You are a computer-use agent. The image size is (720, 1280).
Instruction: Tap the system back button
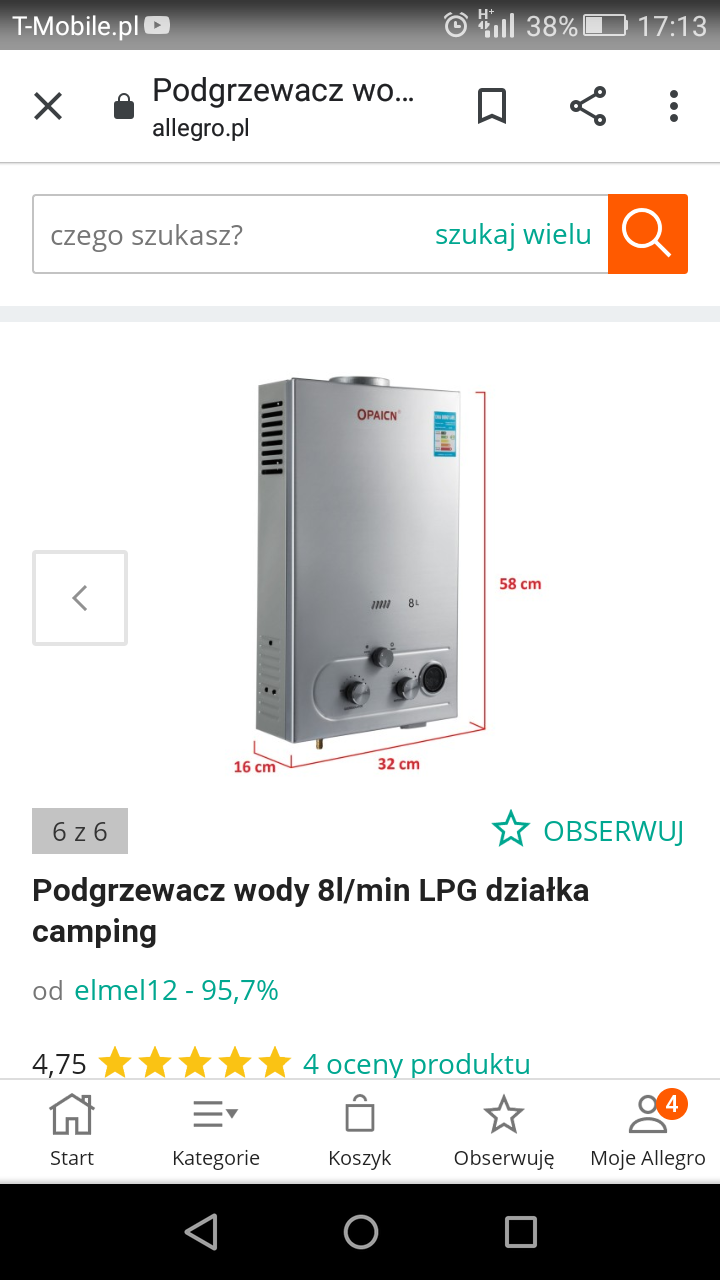click(201, 1232)
